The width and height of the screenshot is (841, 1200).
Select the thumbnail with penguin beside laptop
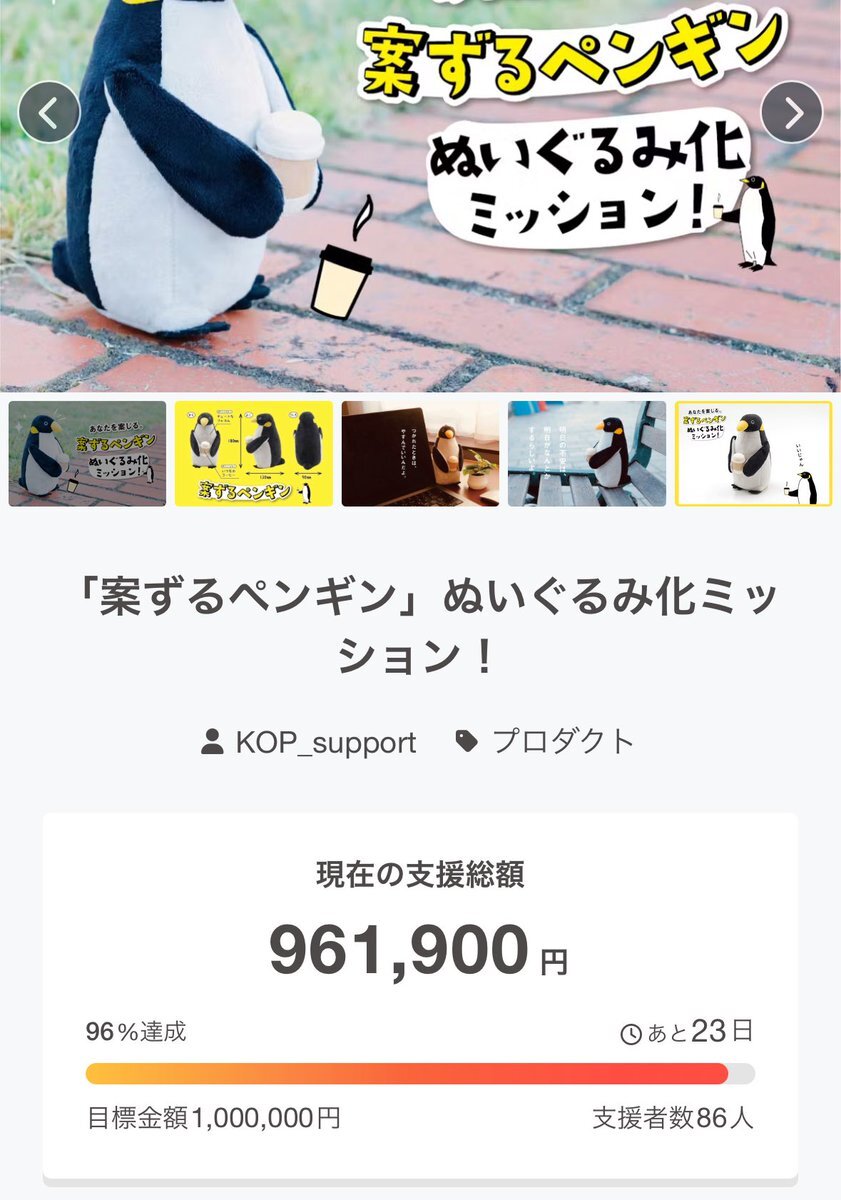click(x=420, y=454)
